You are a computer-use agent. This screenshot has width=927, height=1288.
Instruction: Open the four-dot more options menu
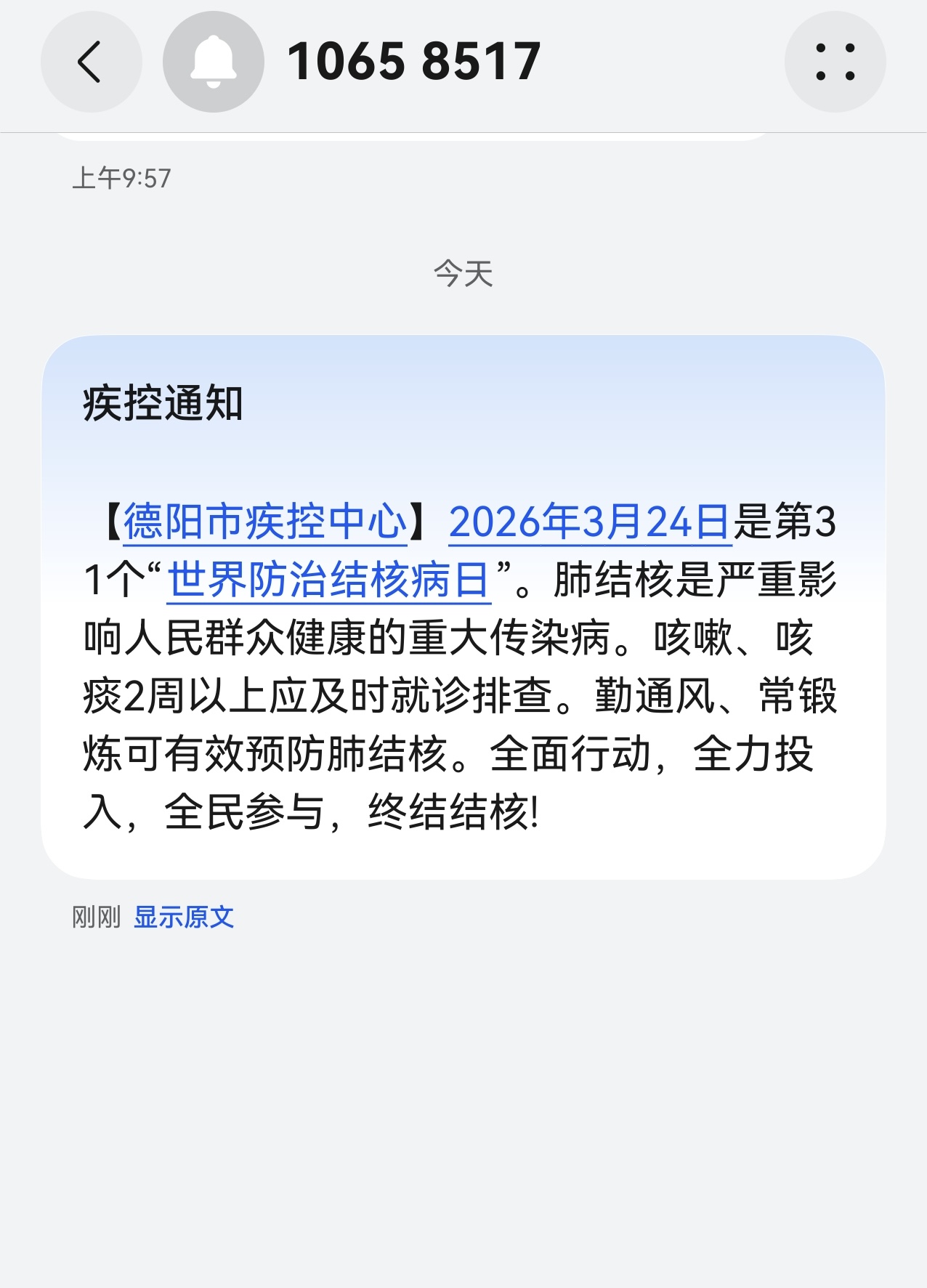point(835,62)
